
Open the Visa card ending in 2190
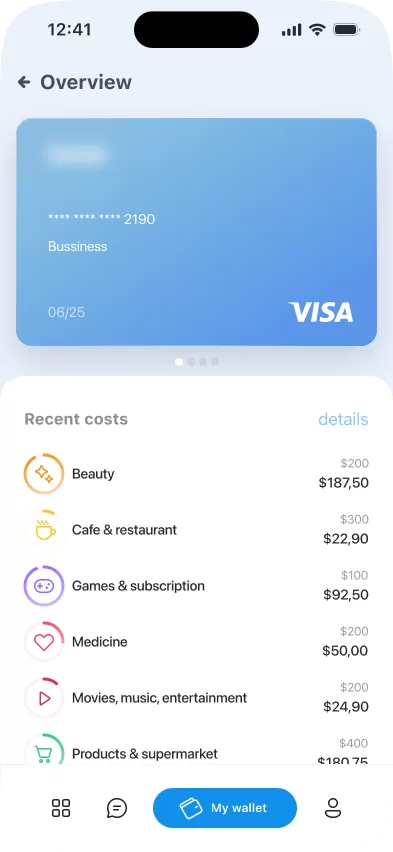(196, 232)
